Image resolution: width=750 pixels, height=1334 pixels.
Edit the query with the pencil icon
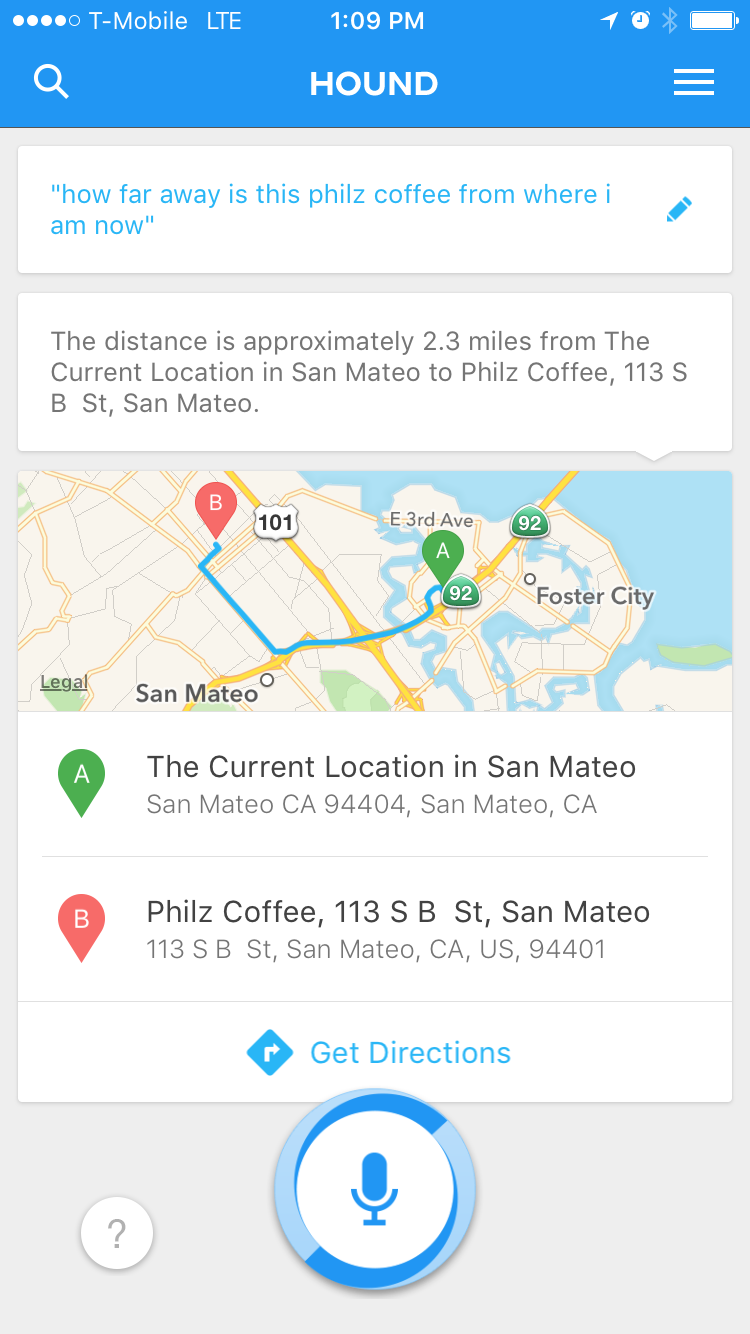(x=679, y=210)
